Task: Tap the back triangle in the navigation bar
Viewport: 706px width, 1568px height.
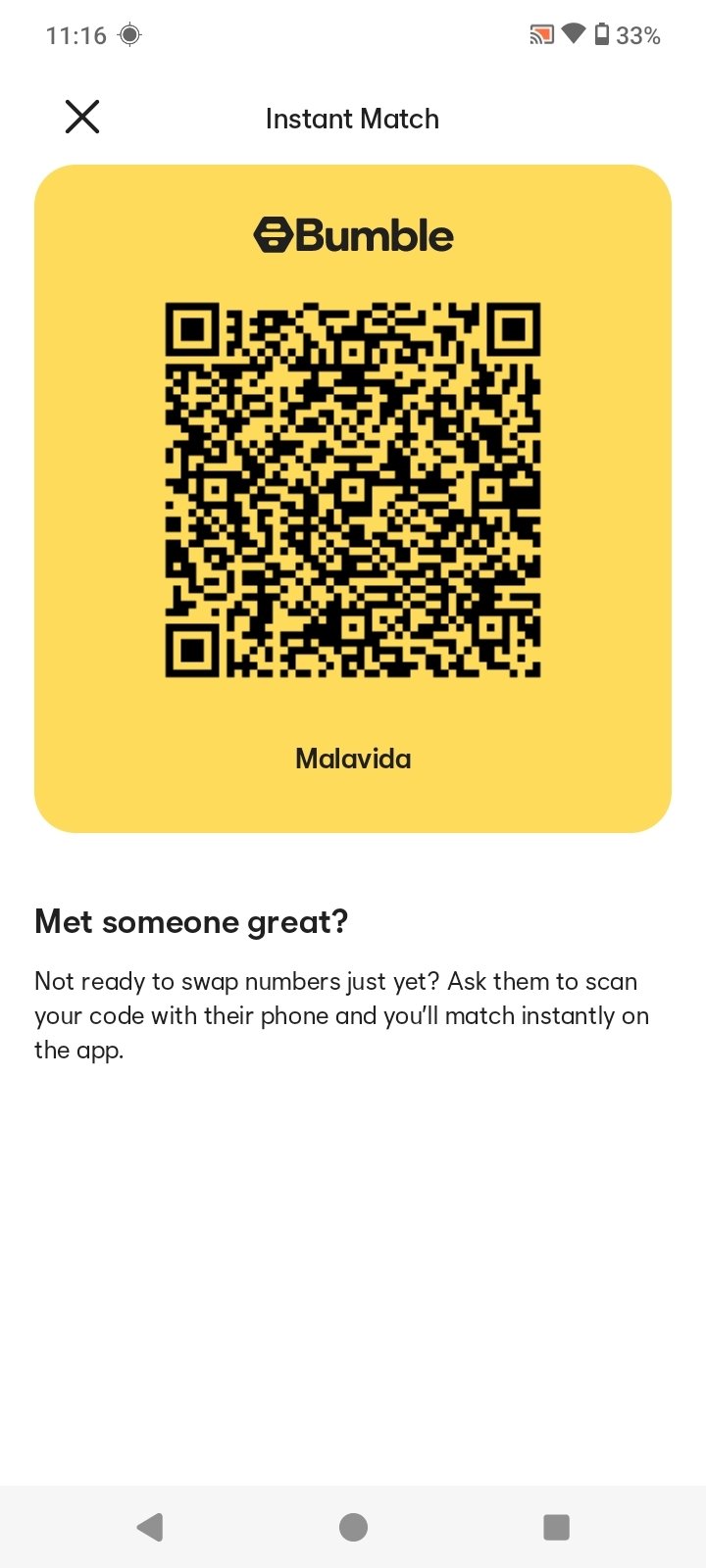Action: (x=149, y=1526)
